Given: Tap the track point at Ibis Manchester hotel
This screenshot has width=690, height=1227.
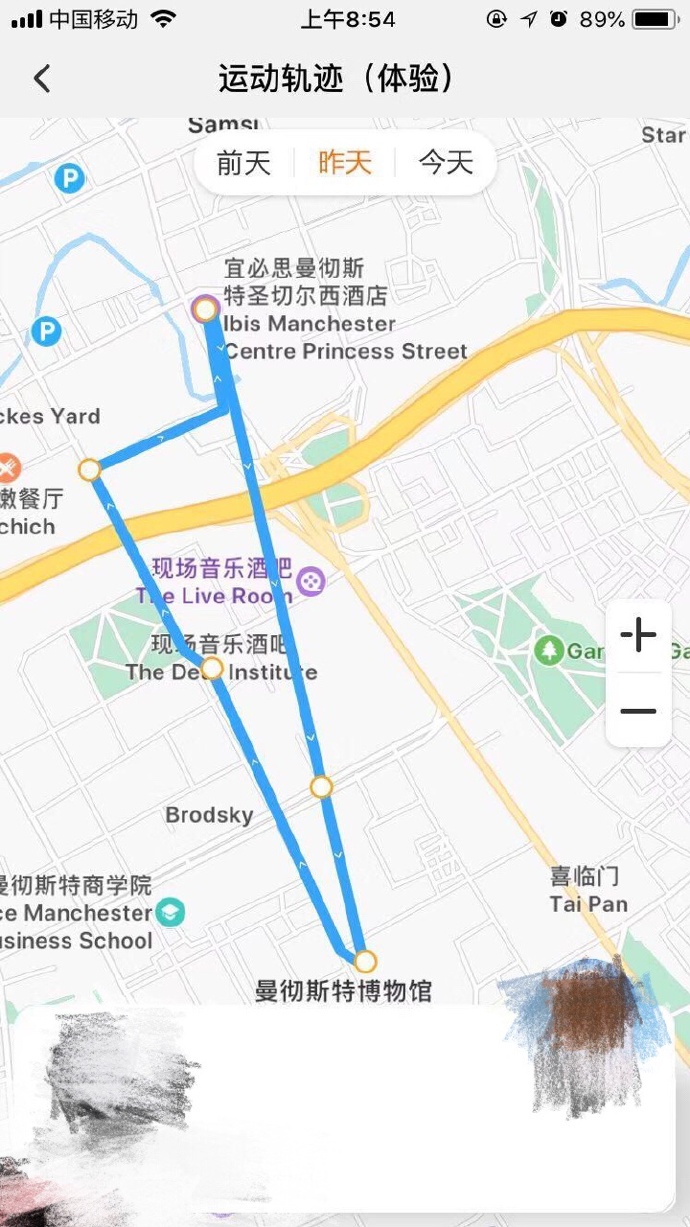Looking at the screenshot, I should [205, 309].
